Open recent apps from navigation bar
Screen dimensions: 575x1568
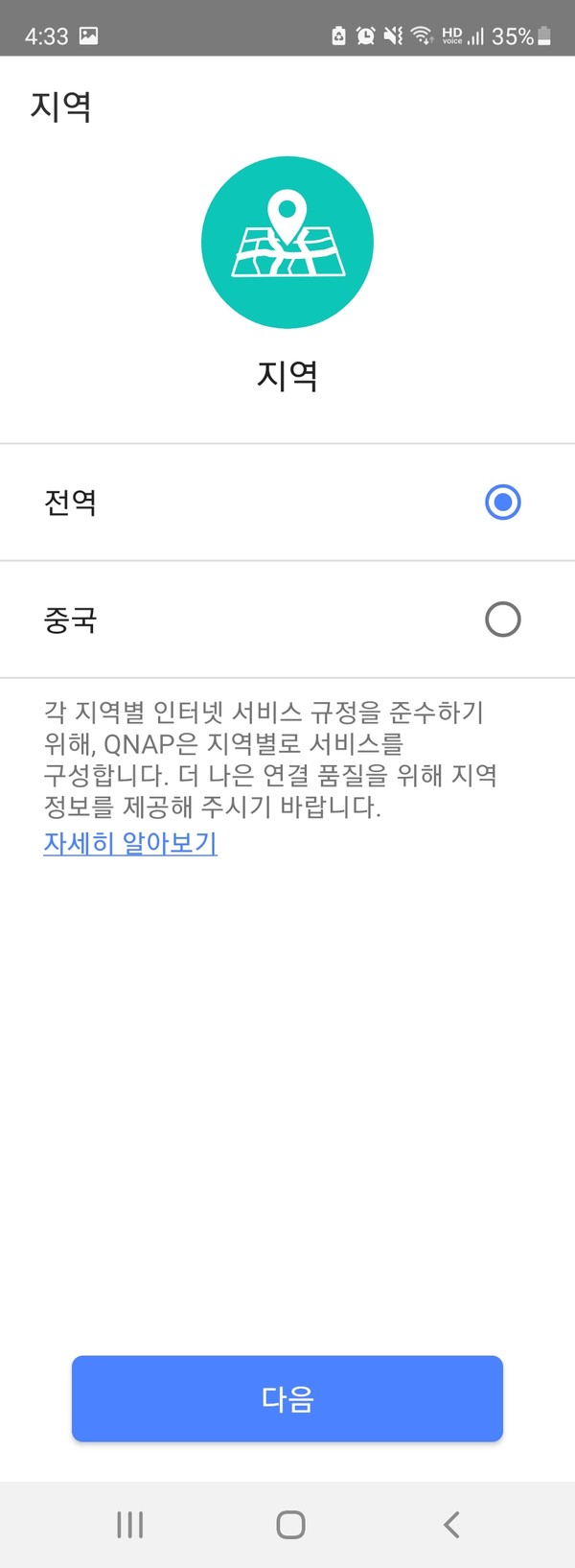[x=129, y=1524]
